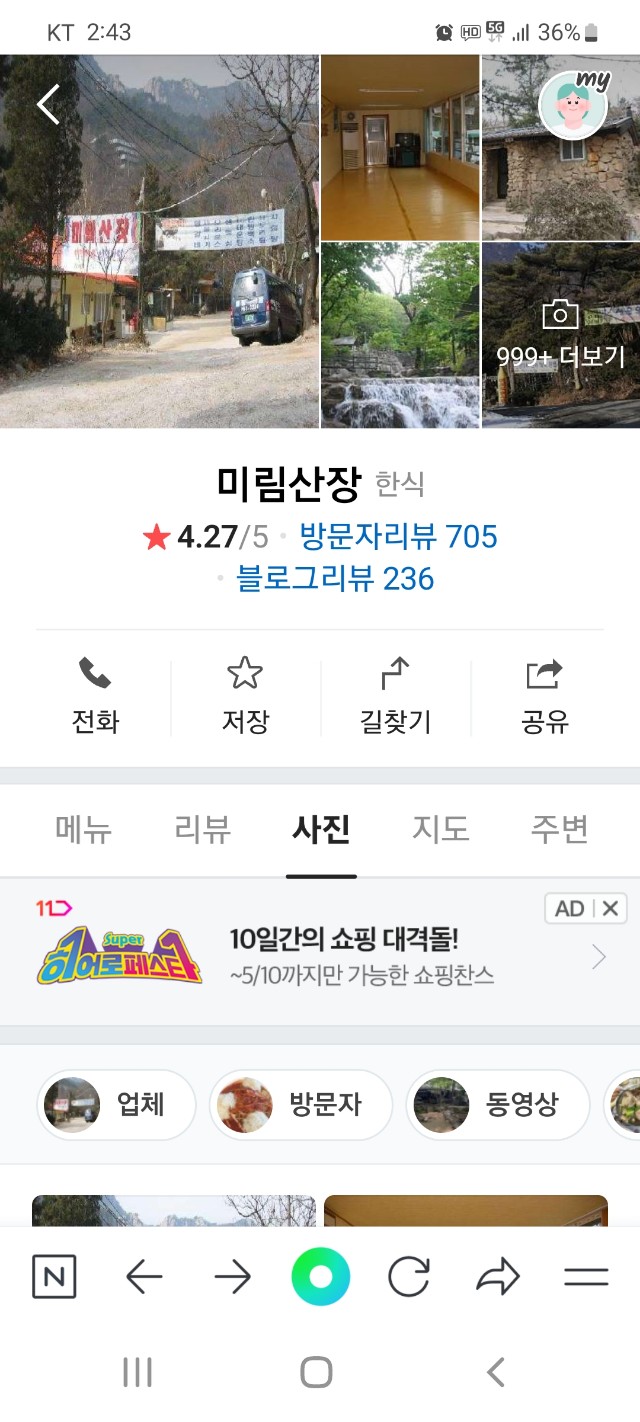Viewport: 640px width, 1422px height.
Task: Get directions with 길찾기
Action: (395, 697)
